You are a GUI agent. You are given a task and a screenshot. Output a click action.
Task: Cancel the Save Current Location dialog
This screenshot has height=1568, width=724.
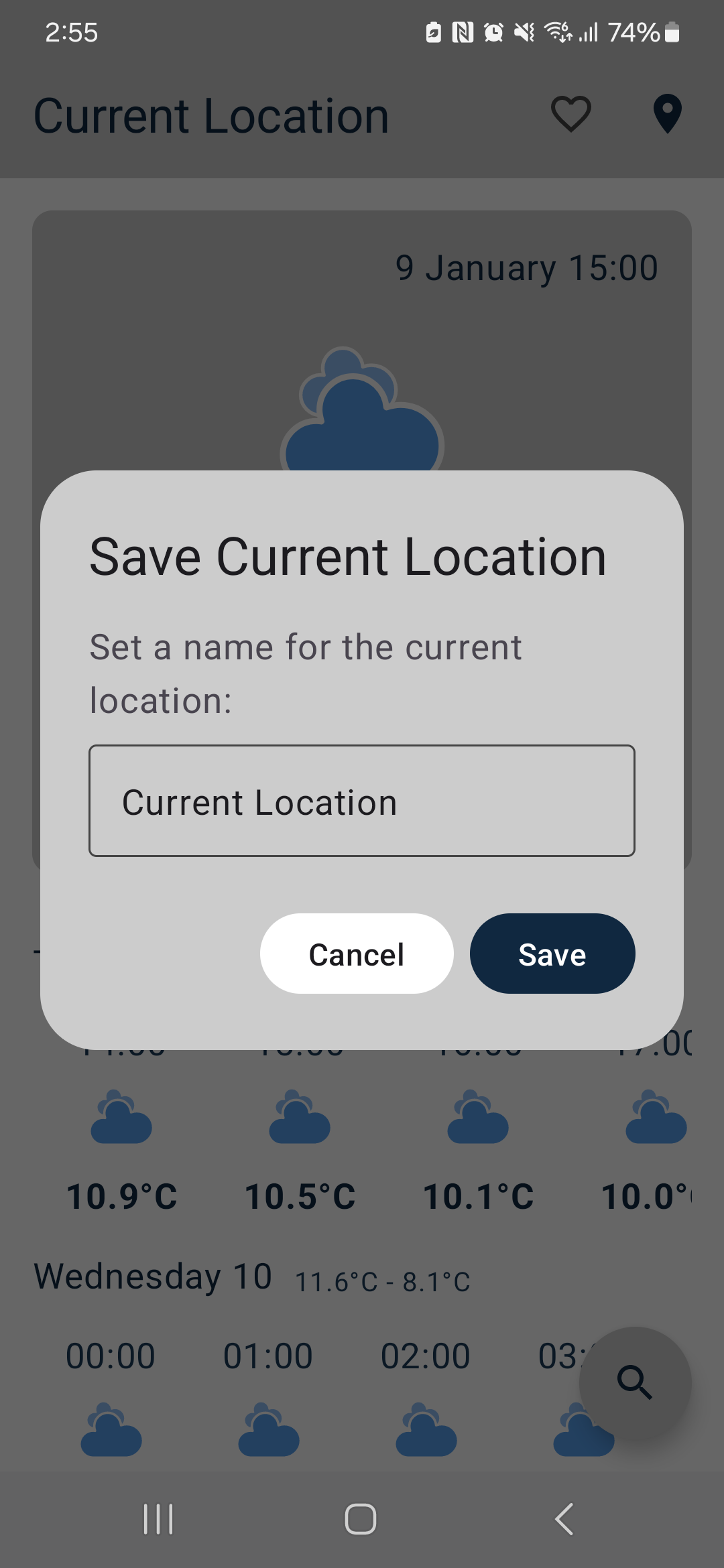pyautogui.click(x=357, y=954)
